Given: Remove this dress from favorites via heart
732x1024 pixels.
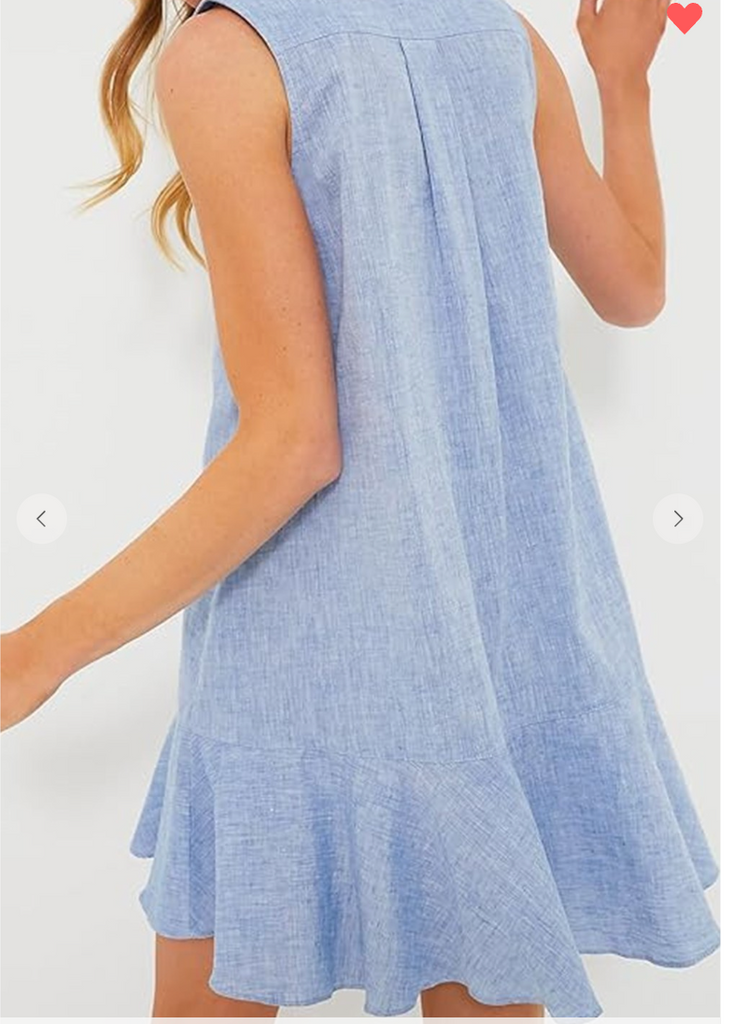Looking at the screenshot, I should (x=684, y=17).
